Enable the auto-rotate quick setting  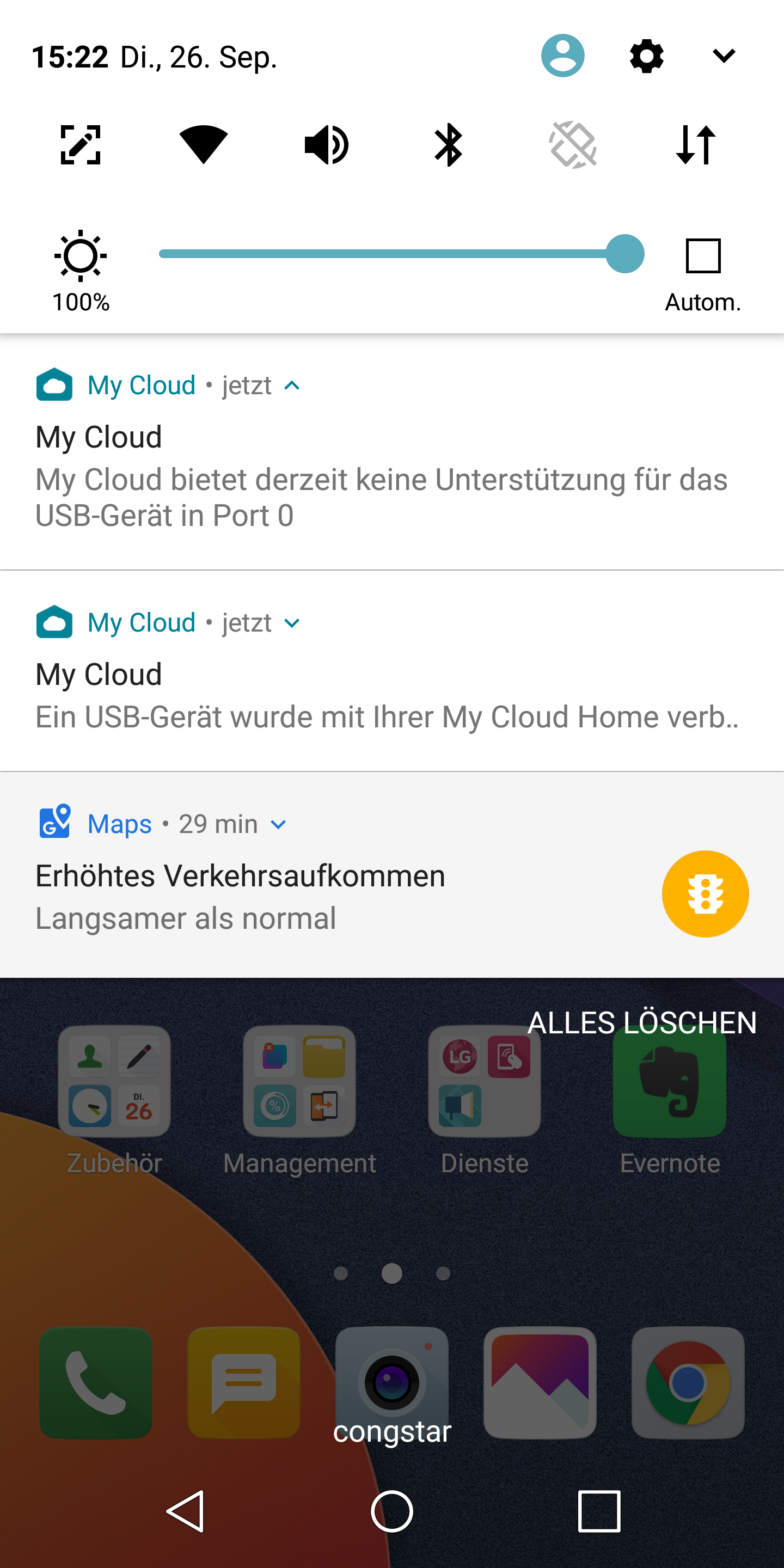tap(573, 145)
